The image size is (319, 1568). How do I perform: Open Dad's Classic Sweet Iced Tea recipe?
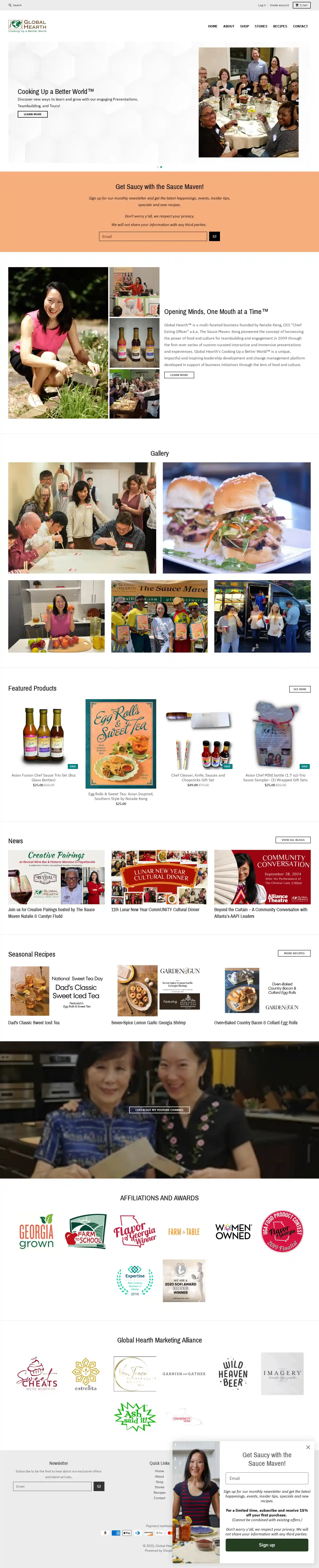click(x=34, y=1023)
